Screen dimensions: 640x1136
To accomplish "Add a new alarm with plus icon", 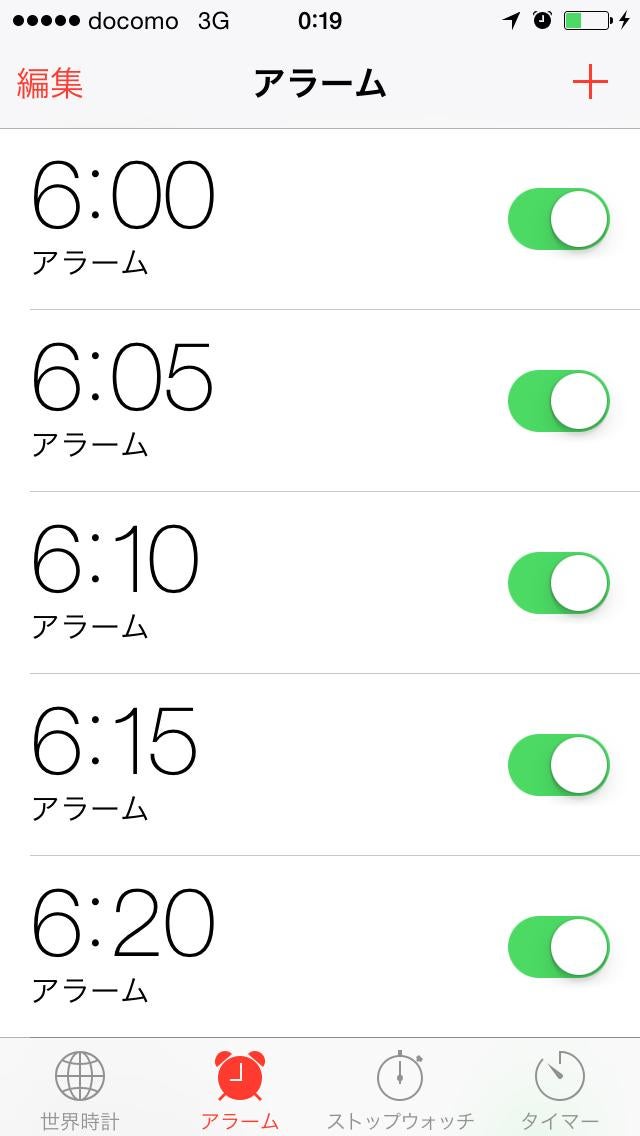I will coord(590,82).
